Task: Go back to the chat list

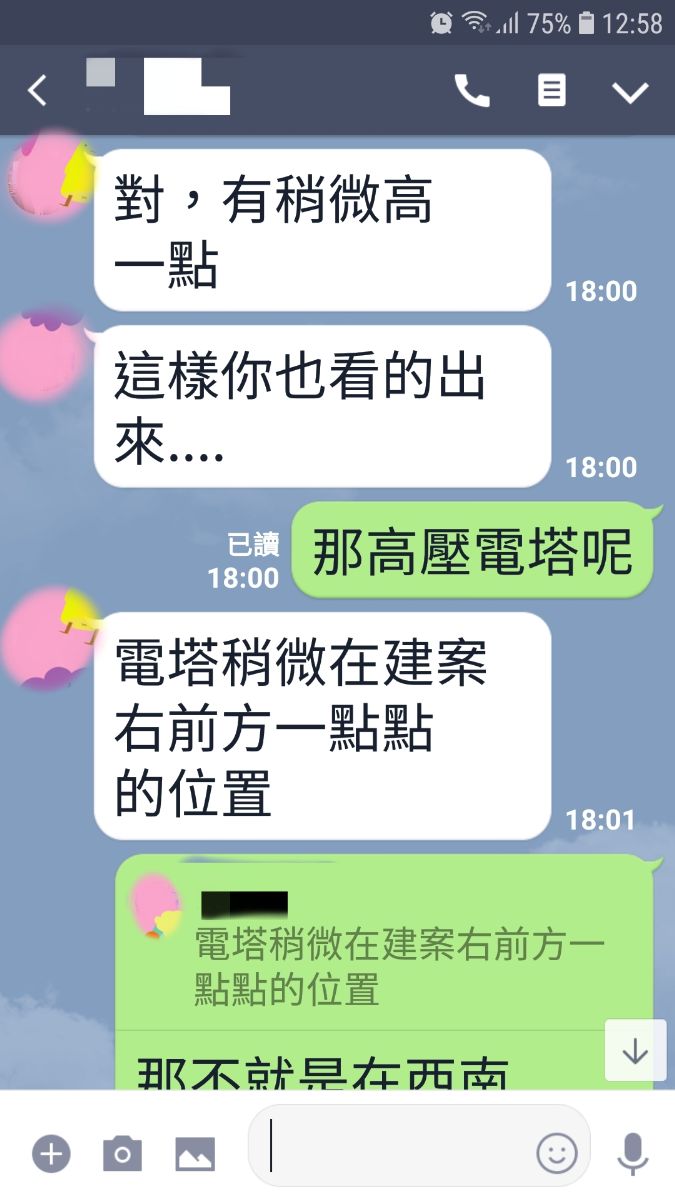Action: point(37,91)
